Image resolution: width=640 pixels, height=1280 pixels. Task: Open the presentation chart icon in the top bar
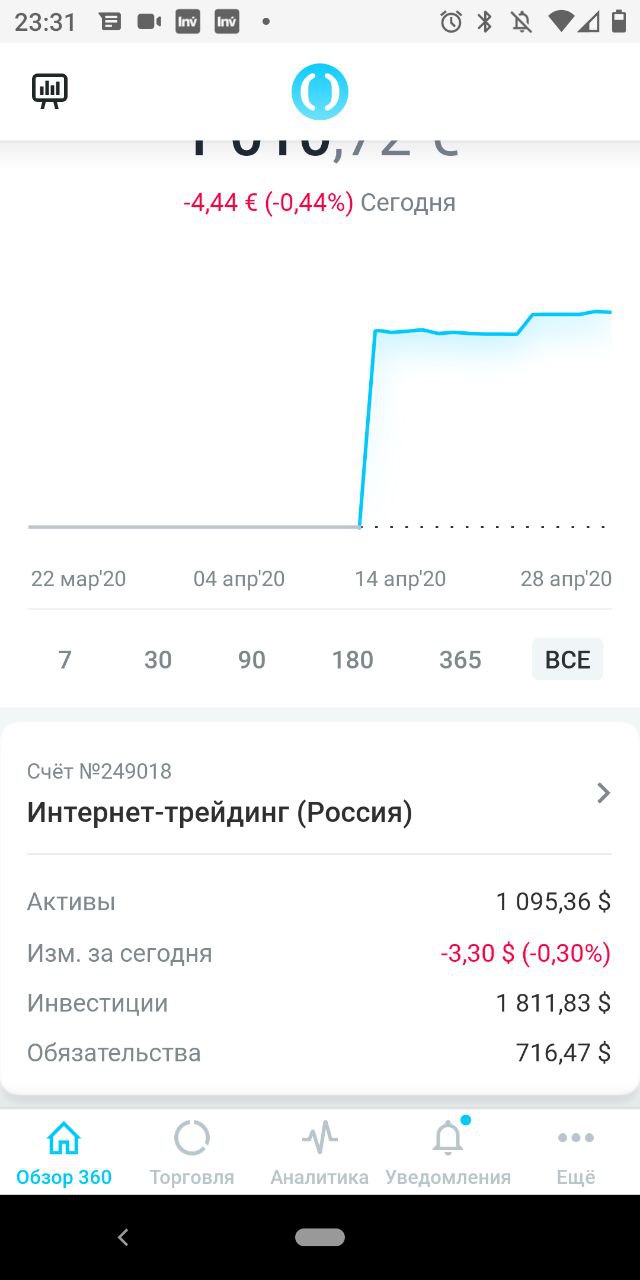pos(49,91)
